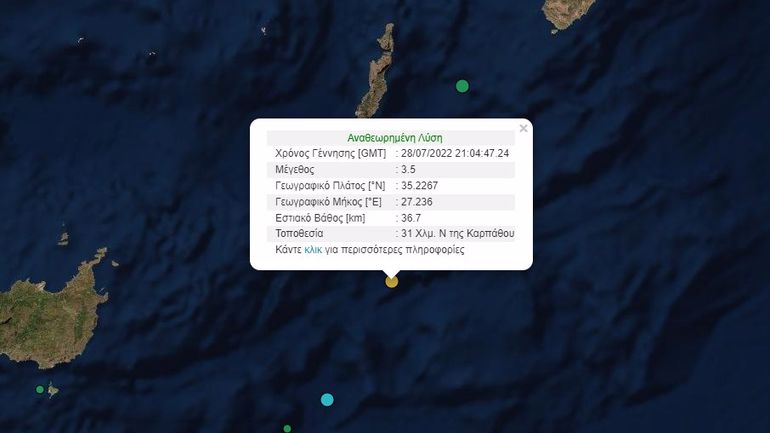
Task: Select the large green marker east of Karpathos
Action: tap(462, 86)
